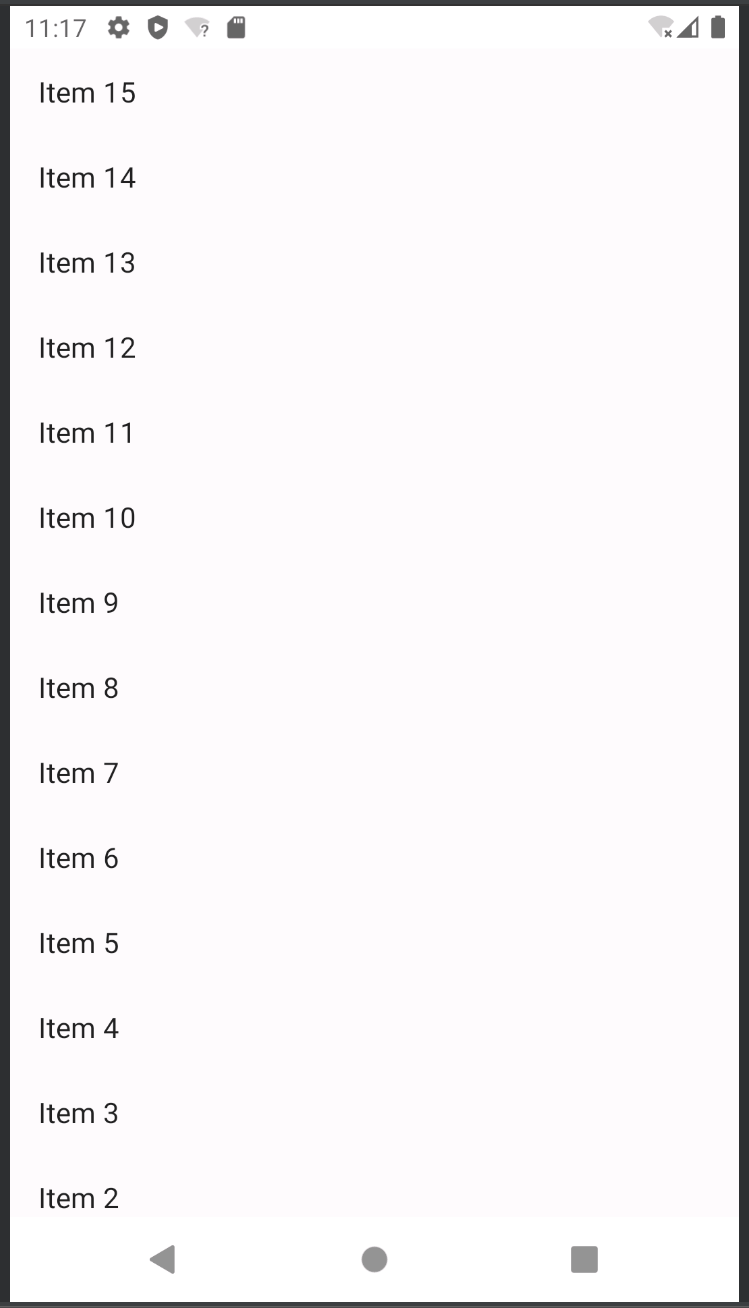Choose Item 11 from the list
Viewport: 749px width, 1308px height.
(87, 433)
